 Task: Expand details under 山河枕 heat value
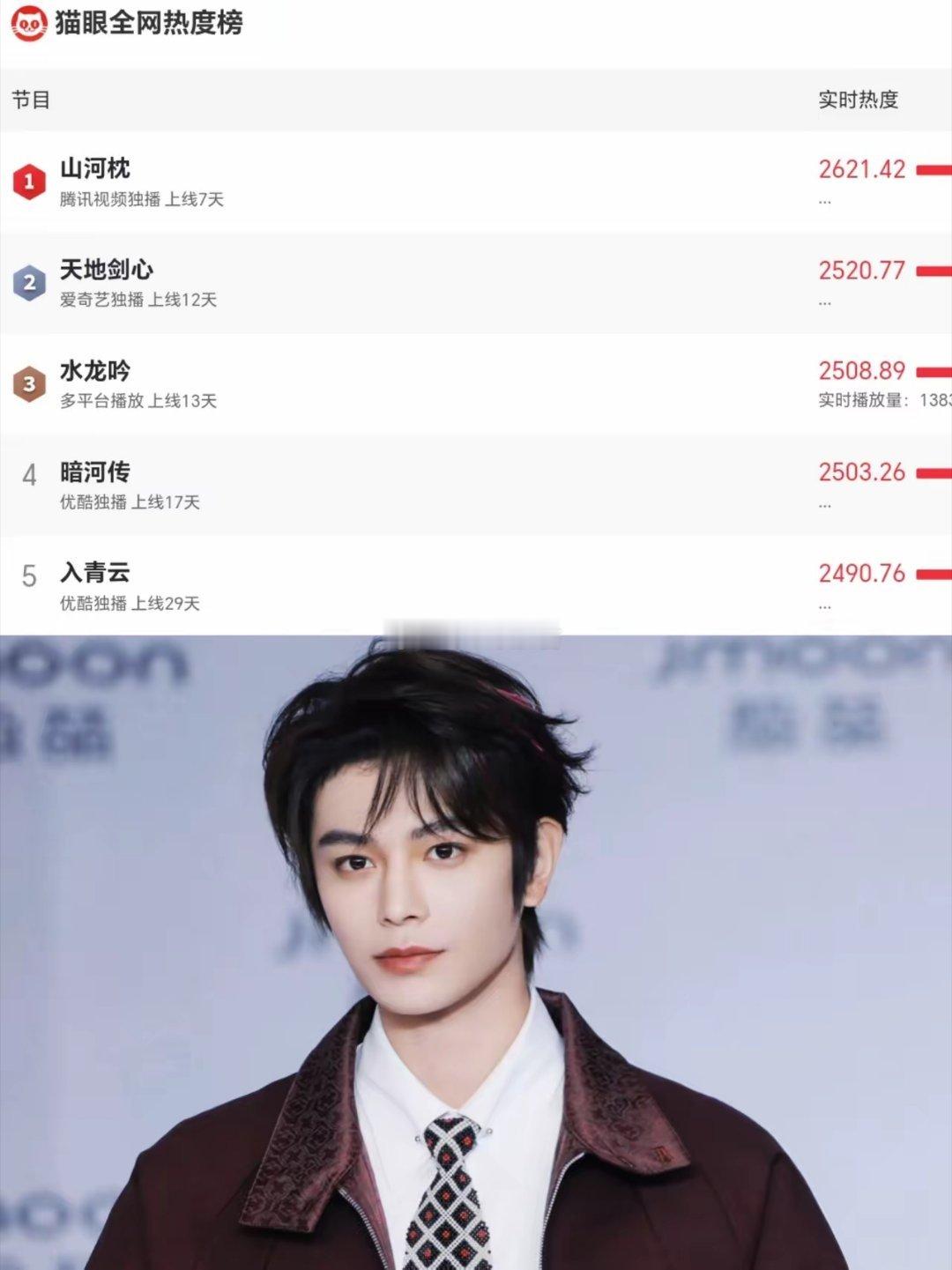click(x=823, y=200)
